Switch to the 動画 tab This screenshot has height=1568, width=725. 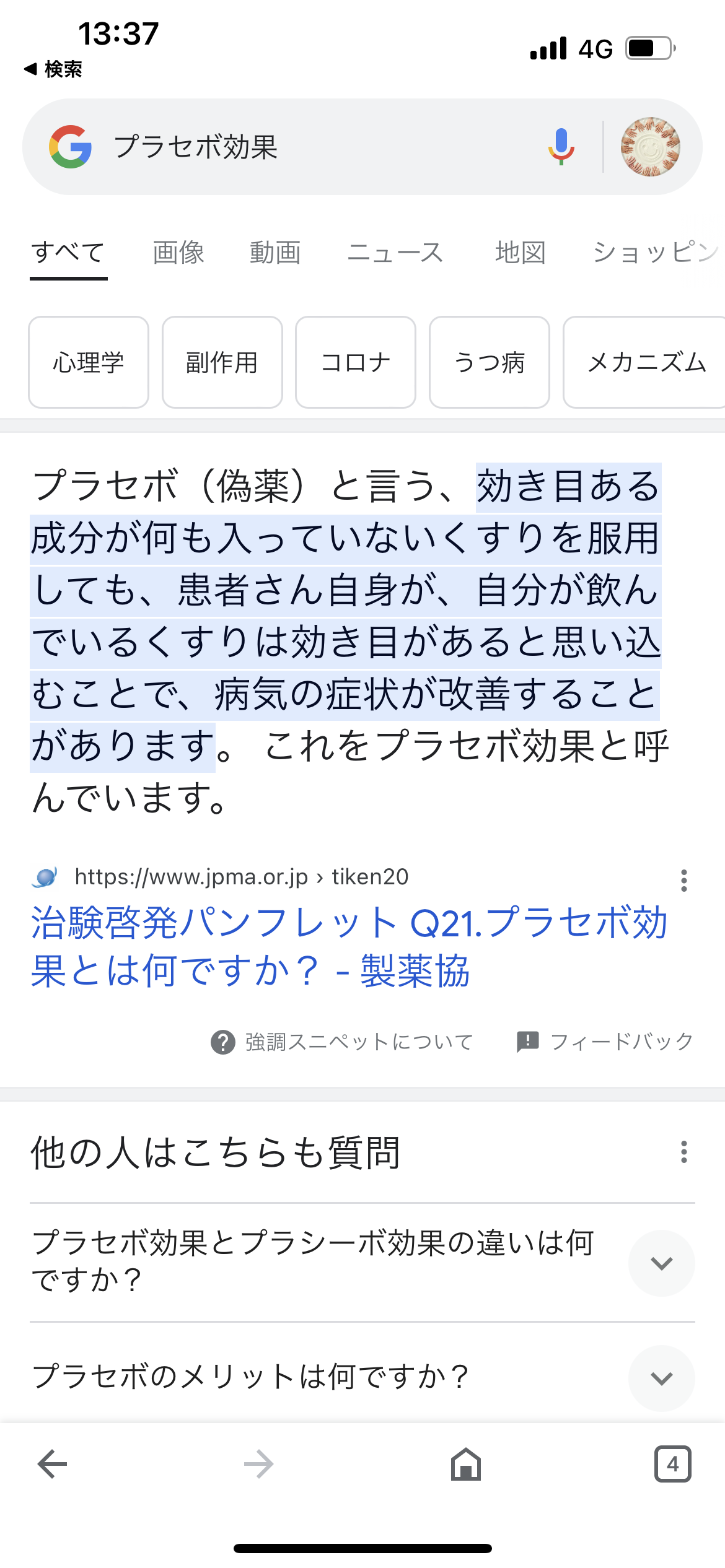[275, 253]
